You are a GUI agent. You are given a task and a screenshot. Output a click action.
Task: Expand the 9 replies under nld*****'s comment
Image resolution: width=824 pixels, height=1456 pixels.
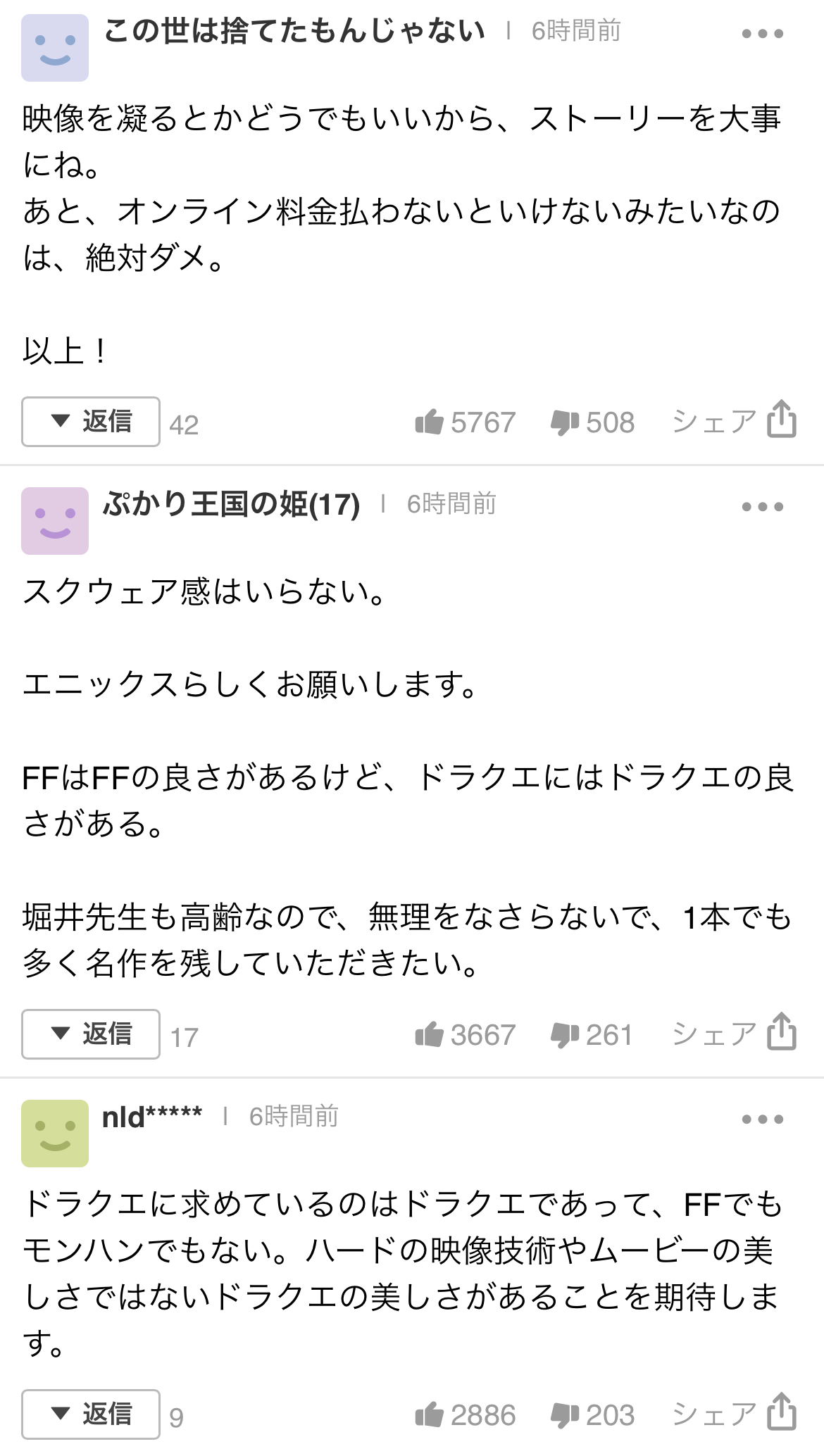click(91, 1414)
